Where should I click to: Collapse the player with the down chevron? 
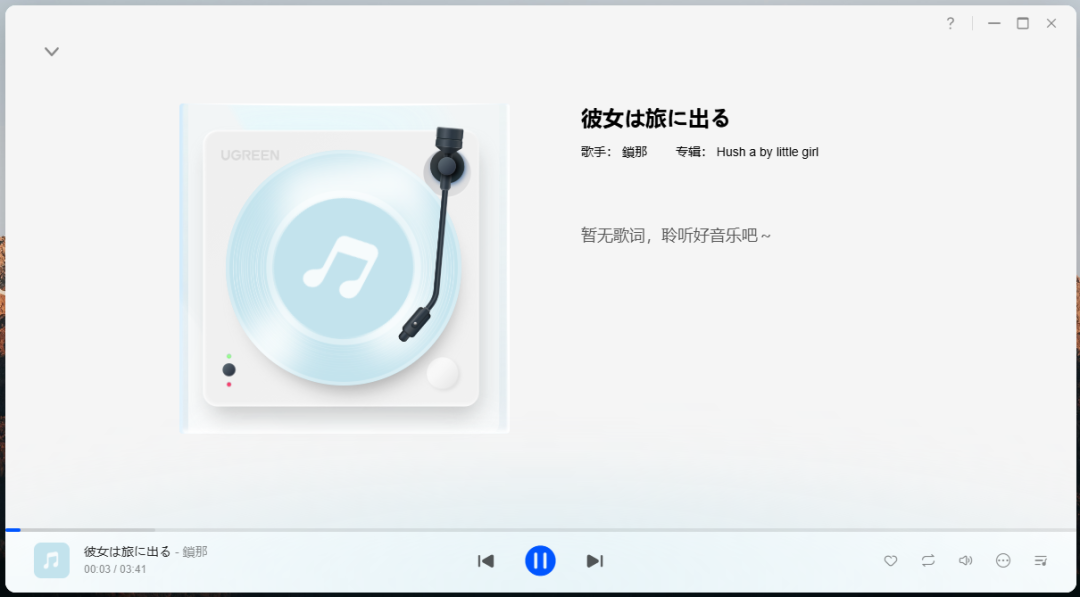click(52, 52)
